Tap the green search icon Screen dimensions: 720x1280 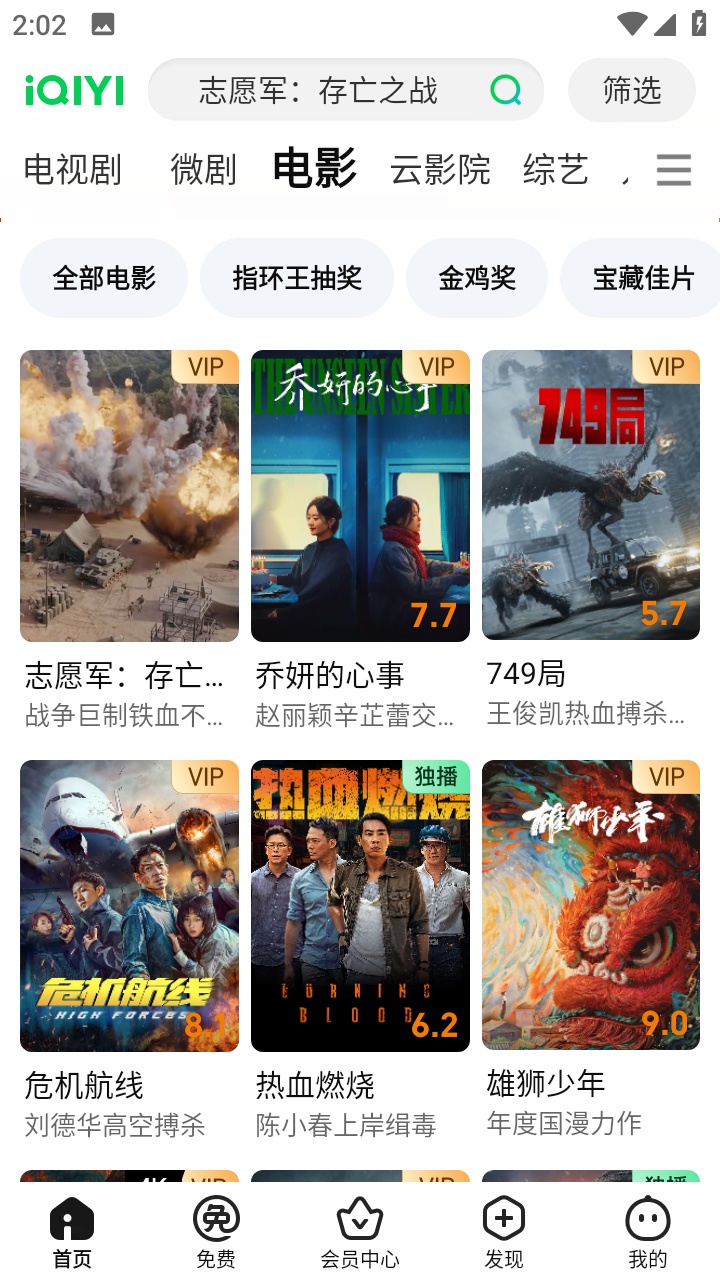(x=506, y=91)
